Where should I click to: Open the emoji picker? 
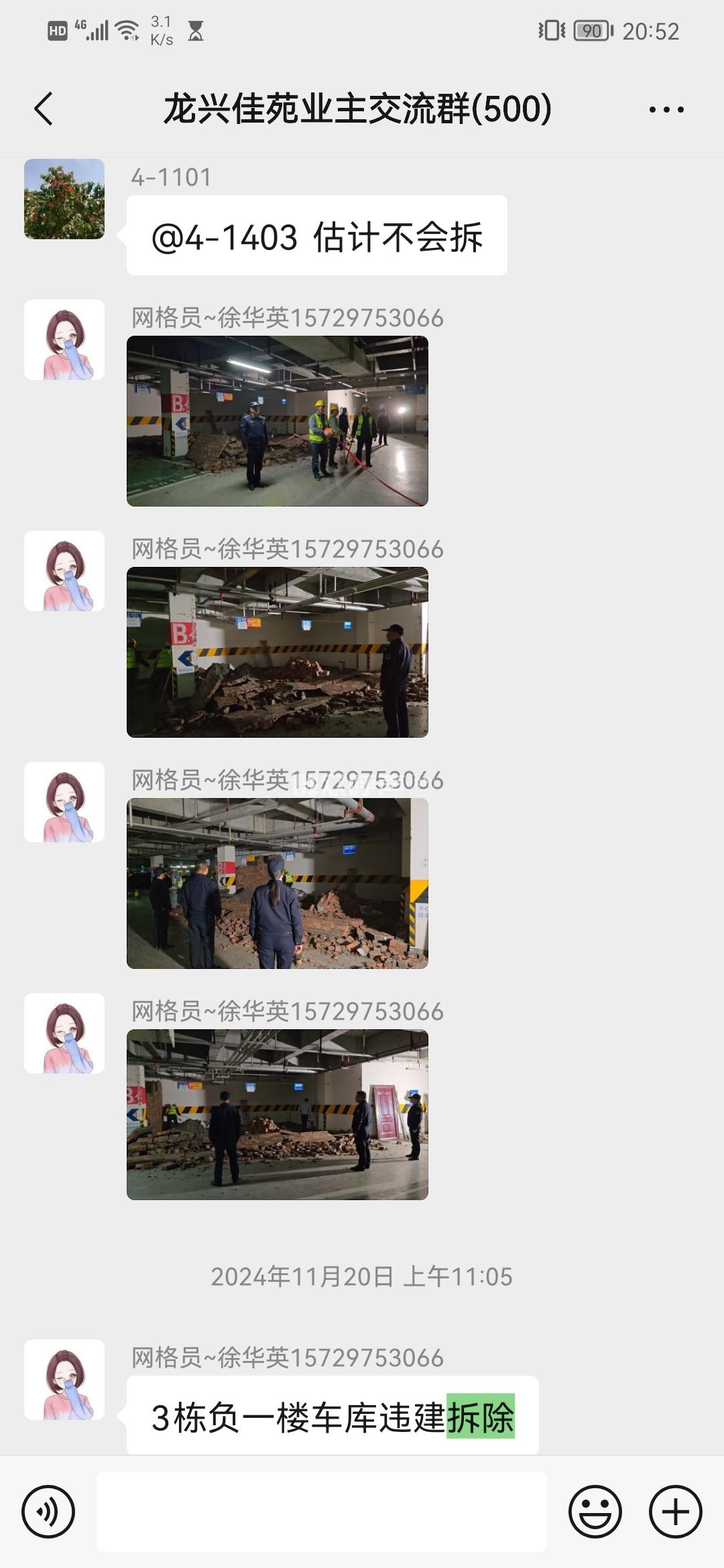pos(595,1512)
